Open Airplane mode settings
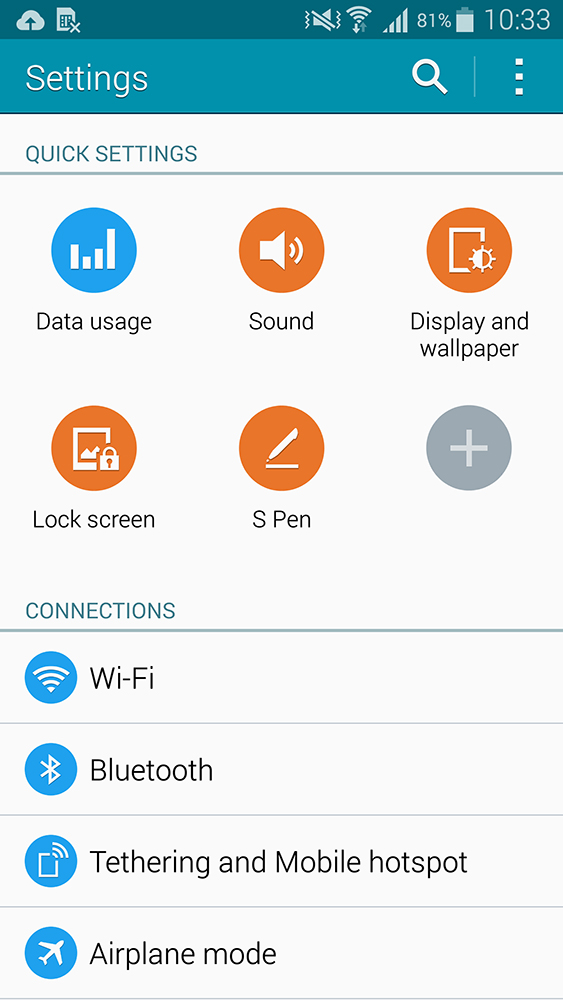 (281, 953)
